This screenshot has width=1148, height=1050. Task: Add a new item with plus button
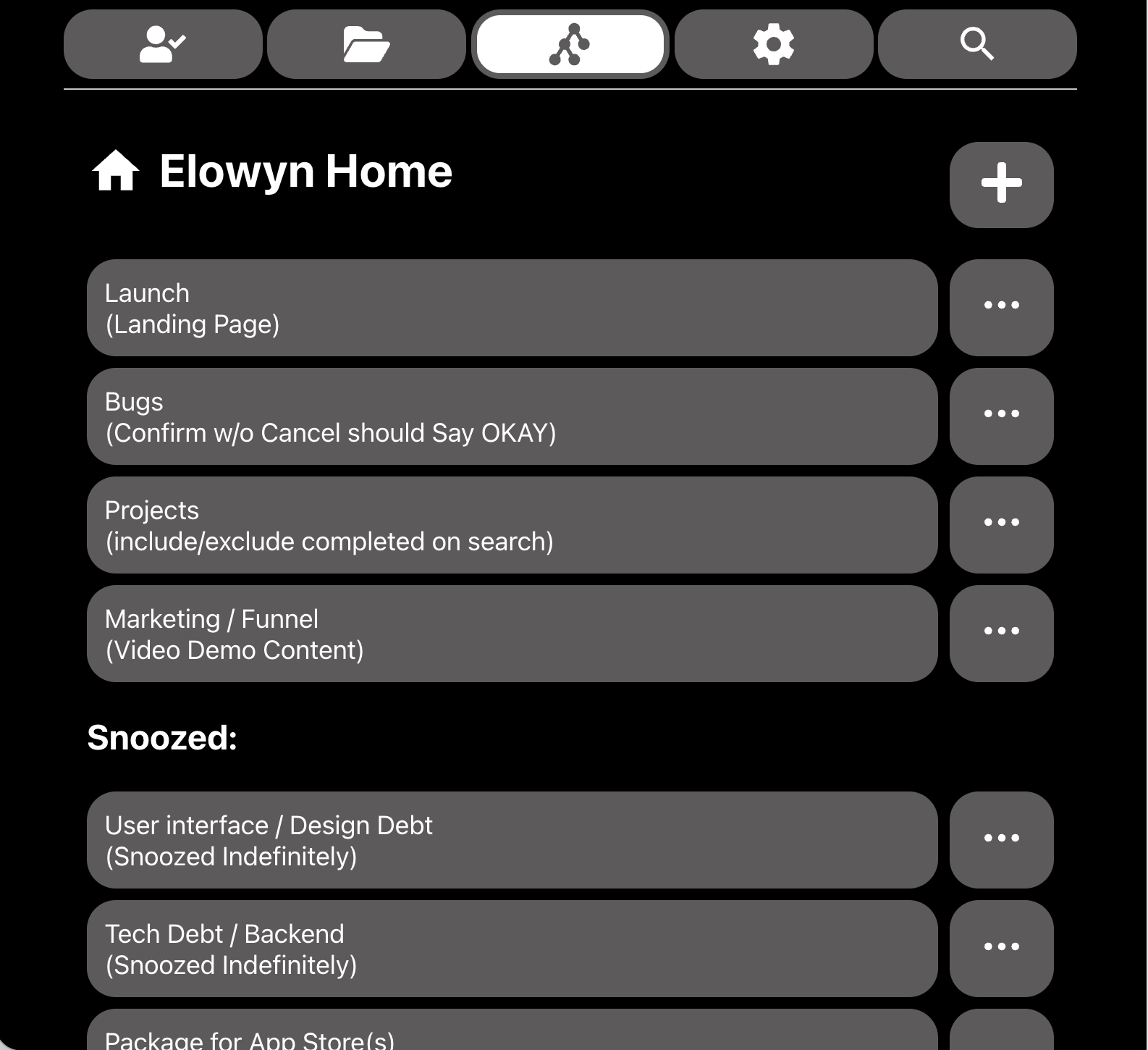(1001, 185)
